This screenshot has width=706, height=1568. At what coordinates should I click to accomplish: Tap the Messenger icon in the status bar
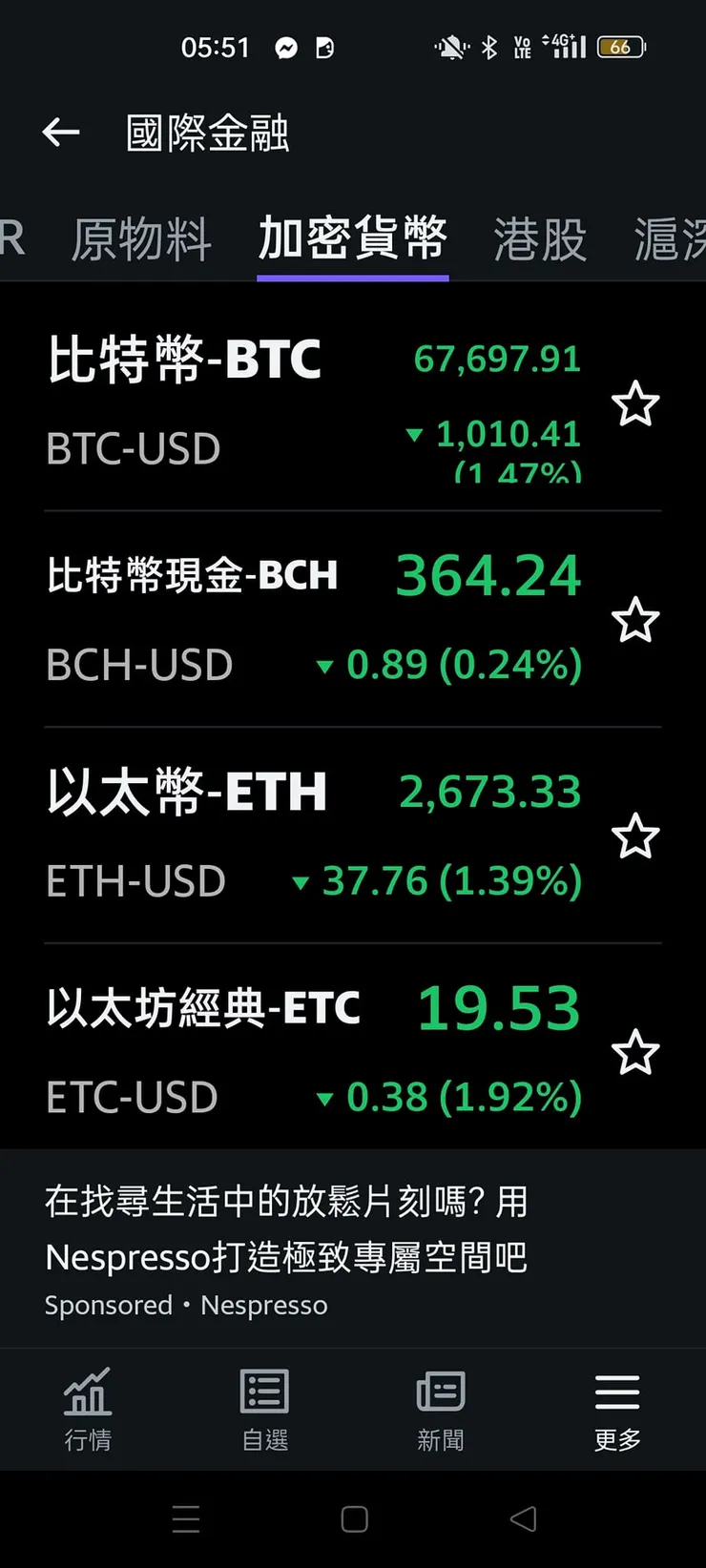click(285, 47)
